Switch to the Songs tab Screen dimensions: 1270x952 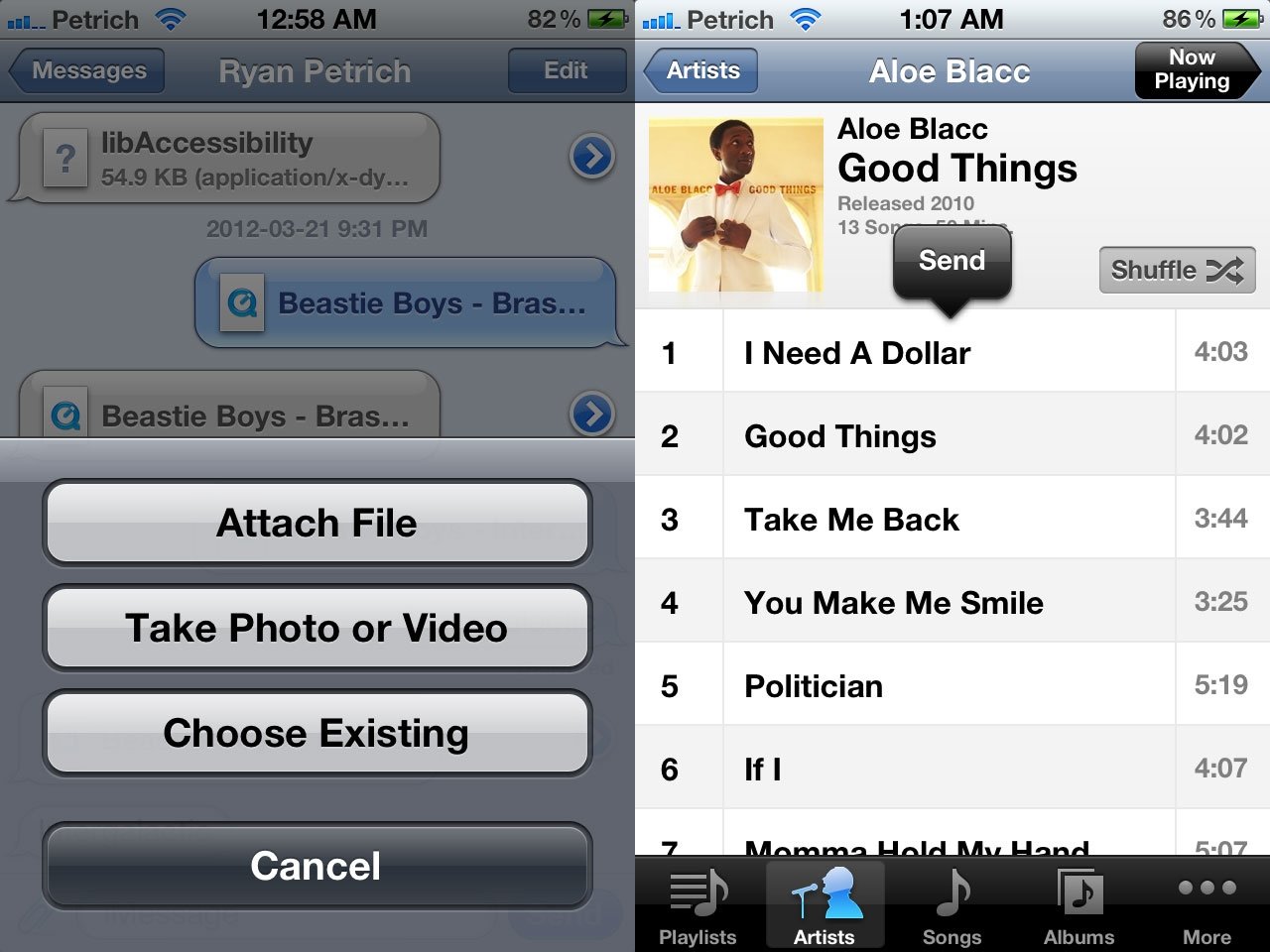pyautogui.click(x=952, y=904)
